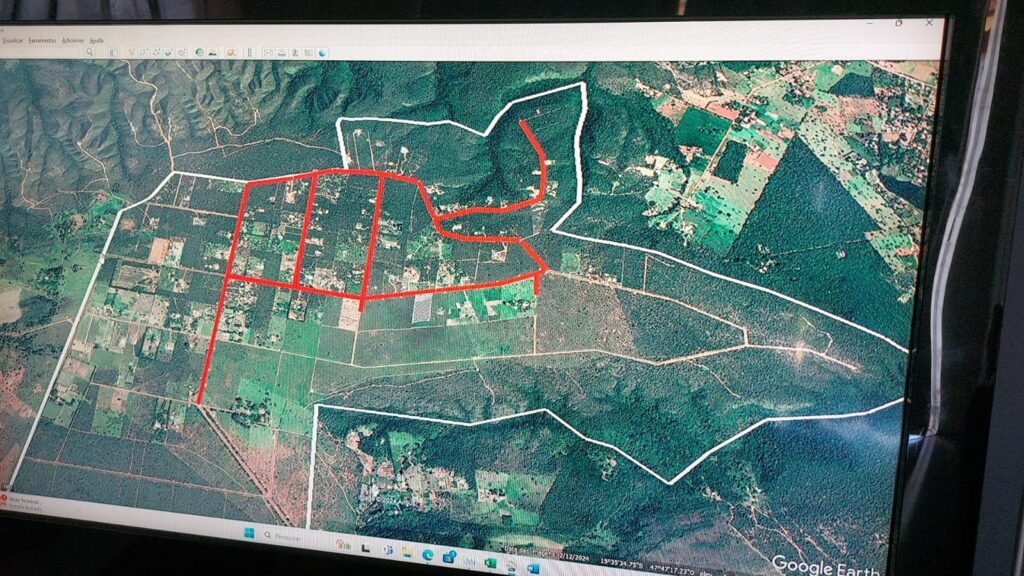Restore the window size

(899, 21)
